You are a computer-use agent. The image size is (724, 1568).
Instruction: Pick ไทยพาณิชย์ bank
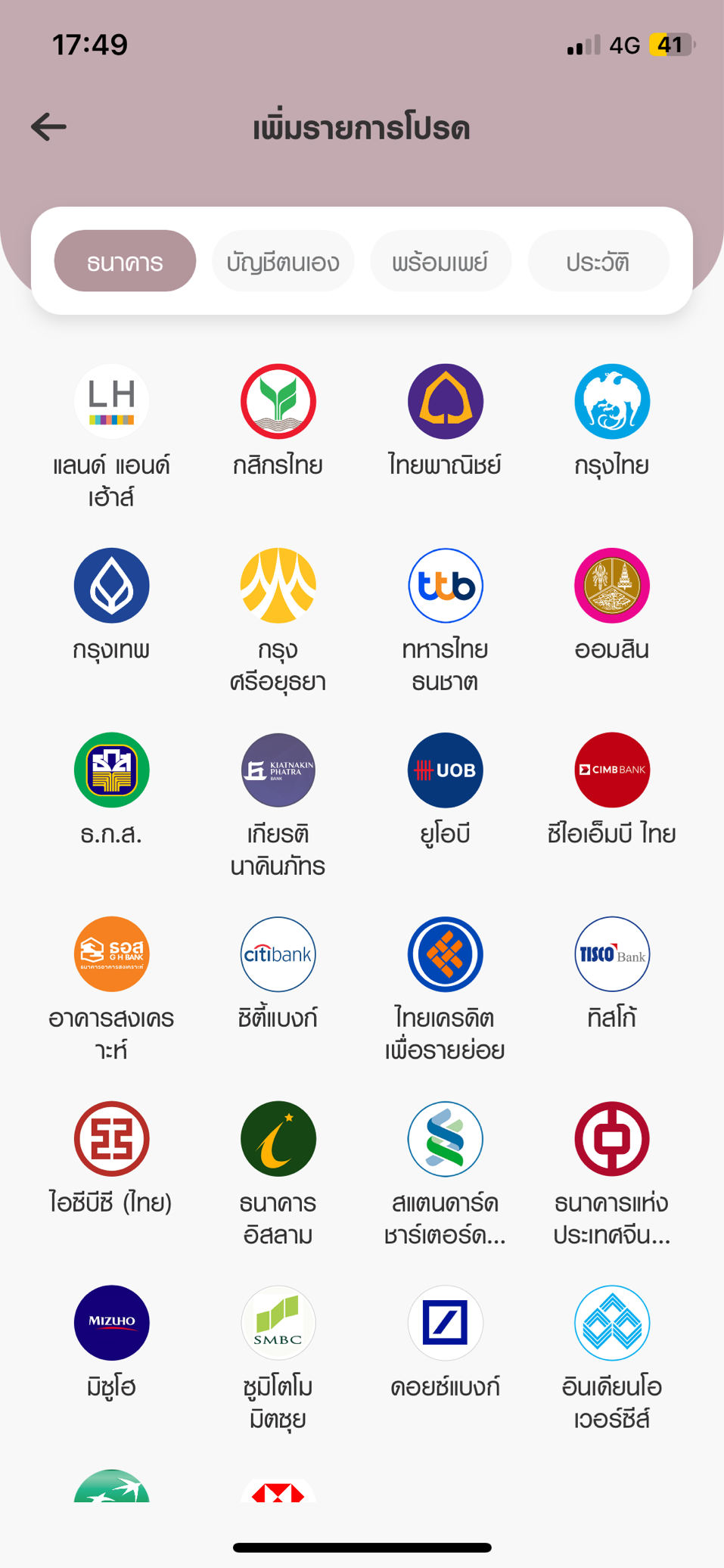[445, 402]
